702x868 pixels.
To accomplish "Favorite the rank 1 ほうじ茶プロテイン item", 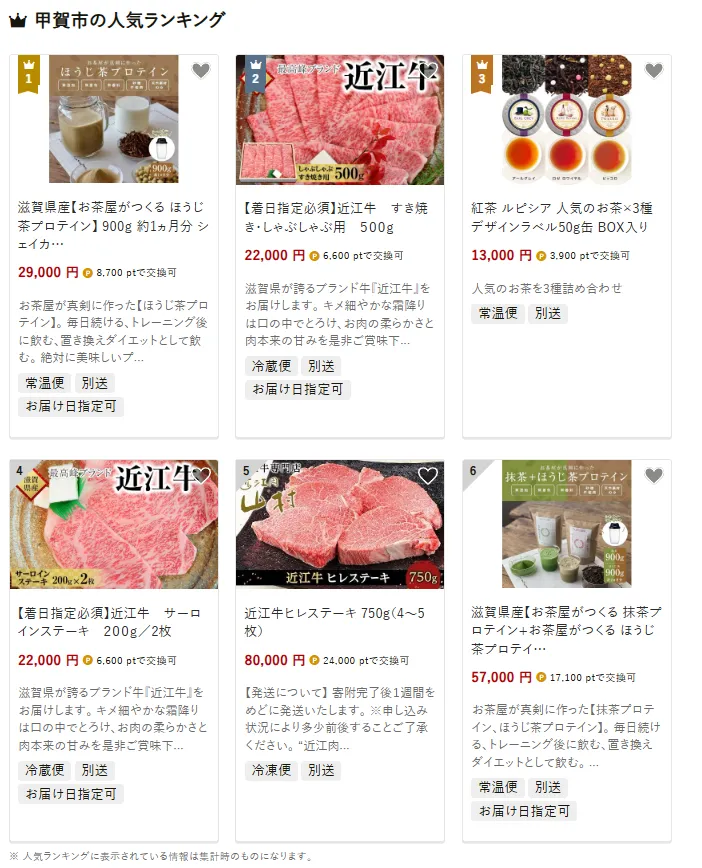I will (201, 71).
